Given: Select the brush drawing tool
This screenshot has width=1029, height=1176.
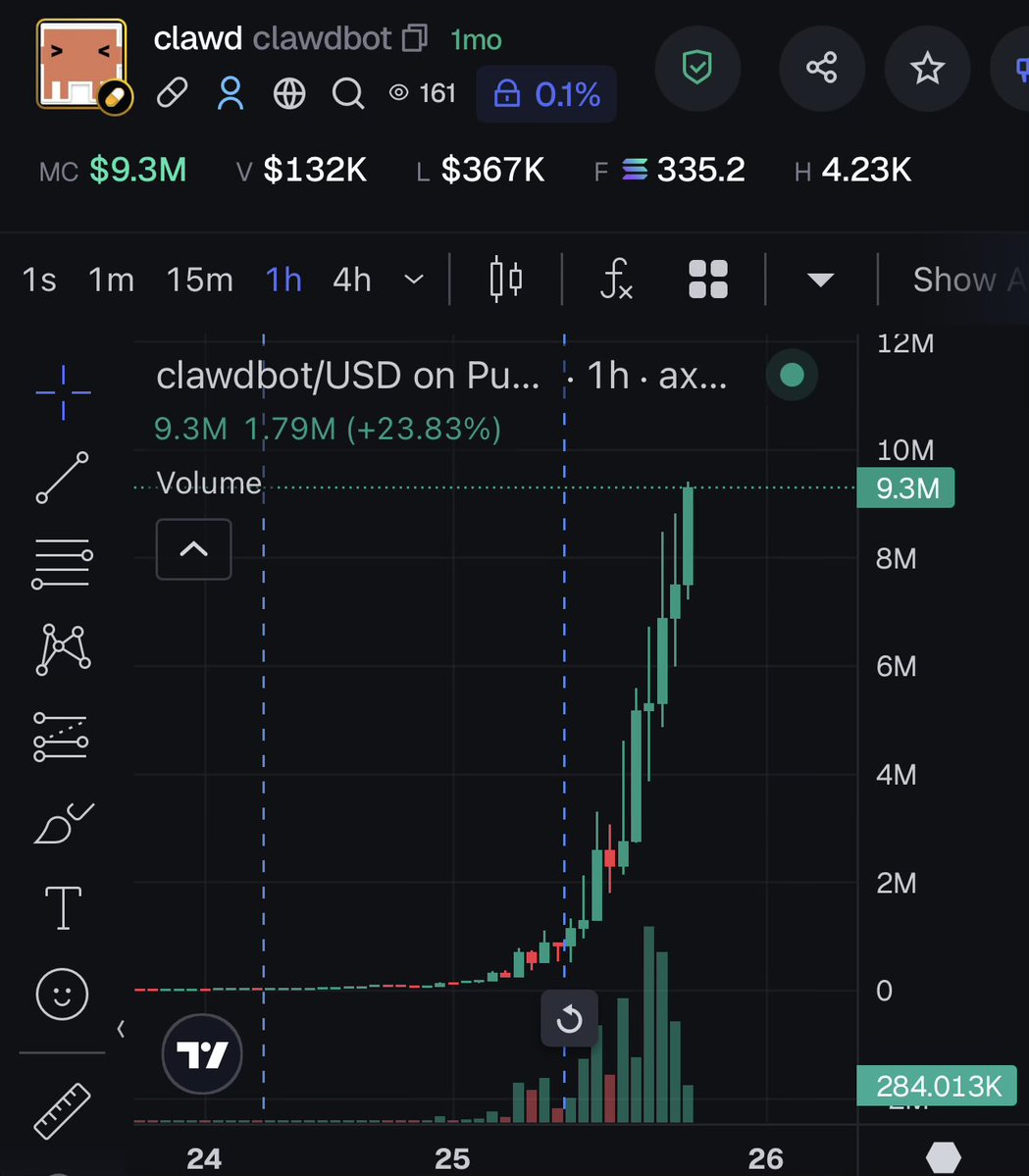Looking at the screenshot, I should (63, 824).
